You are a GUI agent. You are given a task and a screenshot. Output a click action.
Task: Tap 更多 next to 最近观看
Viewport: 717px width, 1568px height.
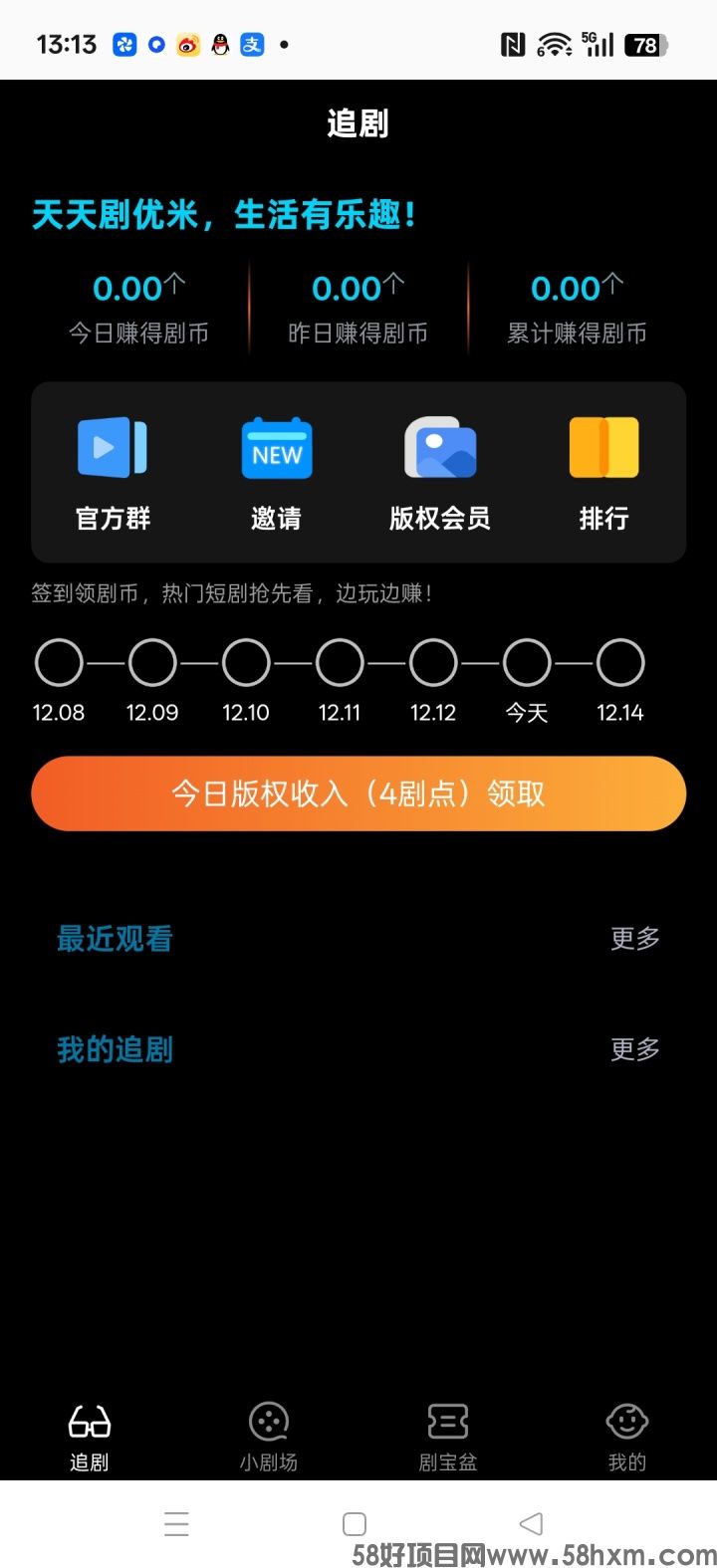635,938
